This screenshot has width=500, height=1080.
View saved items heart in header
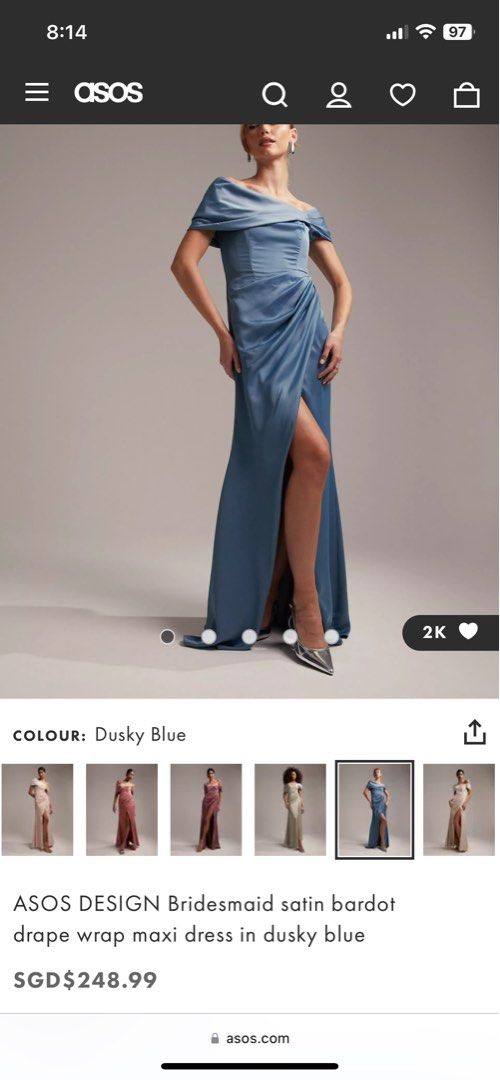click(403, 94)
